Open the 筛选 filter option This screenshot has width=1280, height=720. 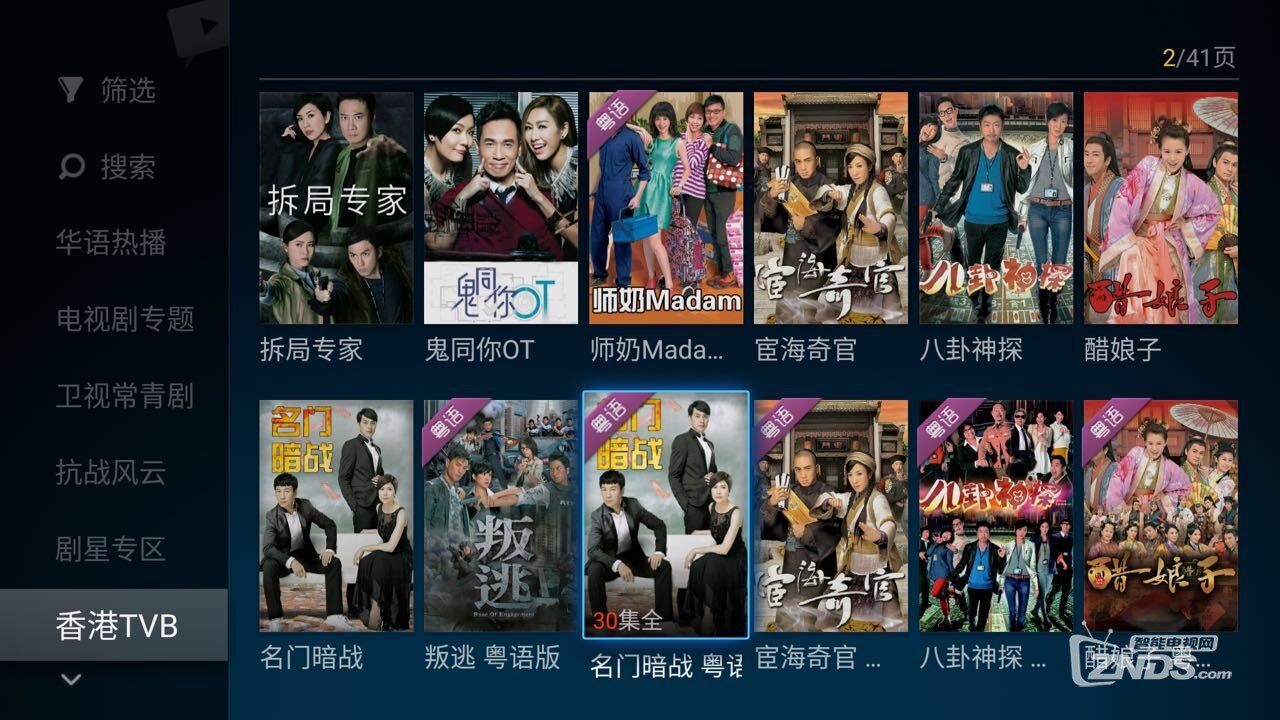click(107, 91)
